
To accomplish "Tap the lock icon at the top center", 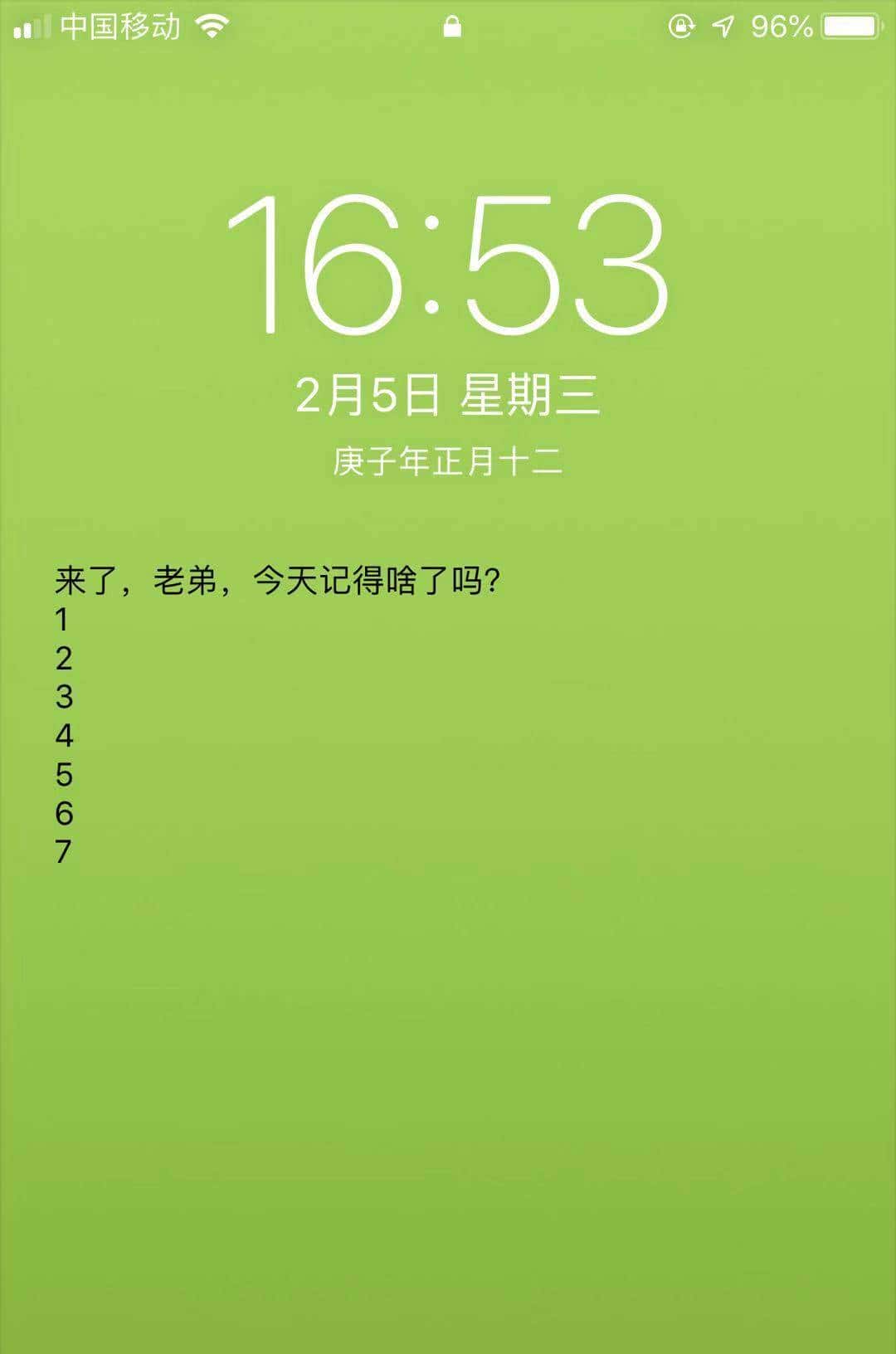I will coord(453,27).
